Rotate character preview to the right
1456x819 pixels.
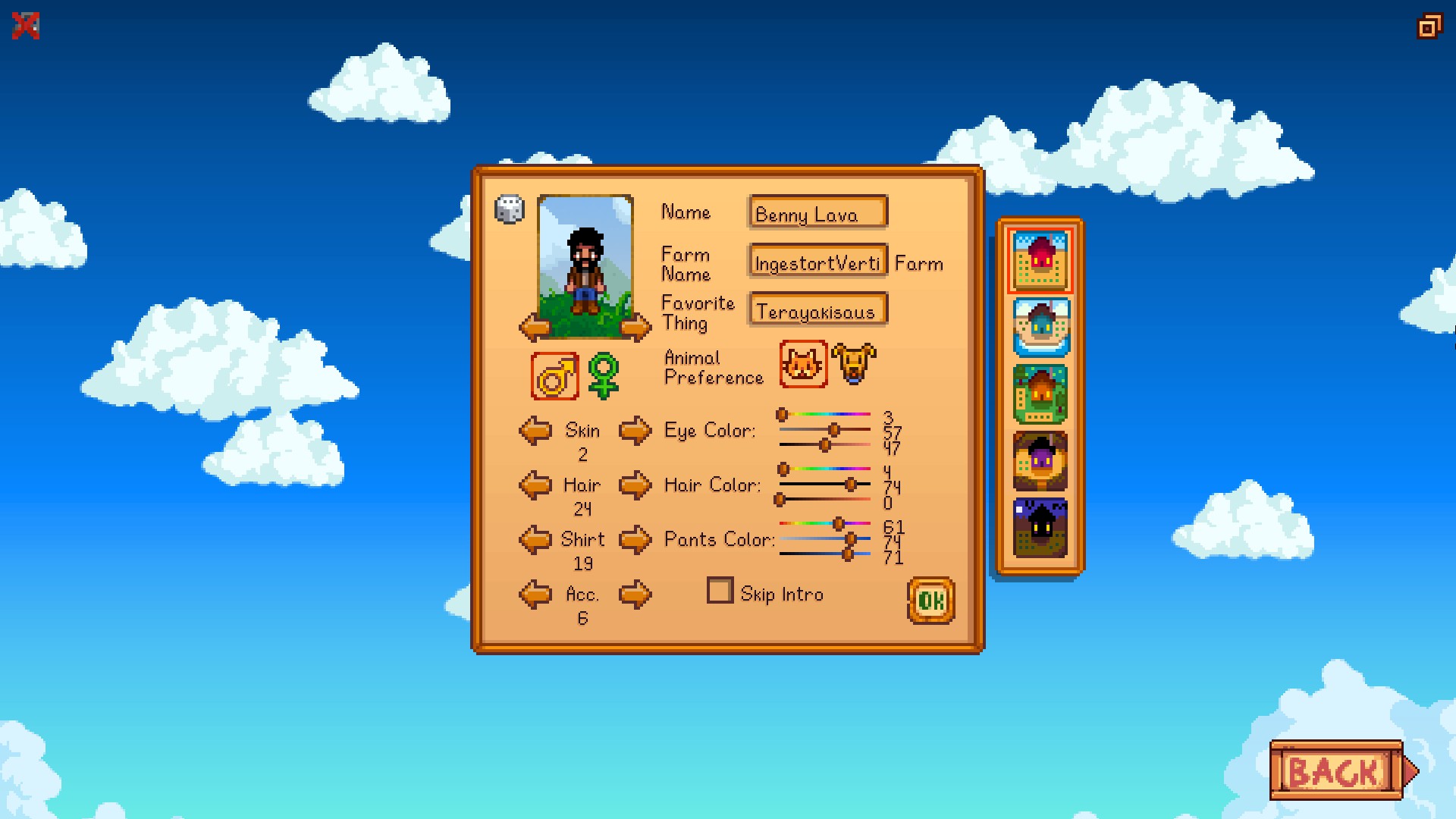tap(635, 328)
